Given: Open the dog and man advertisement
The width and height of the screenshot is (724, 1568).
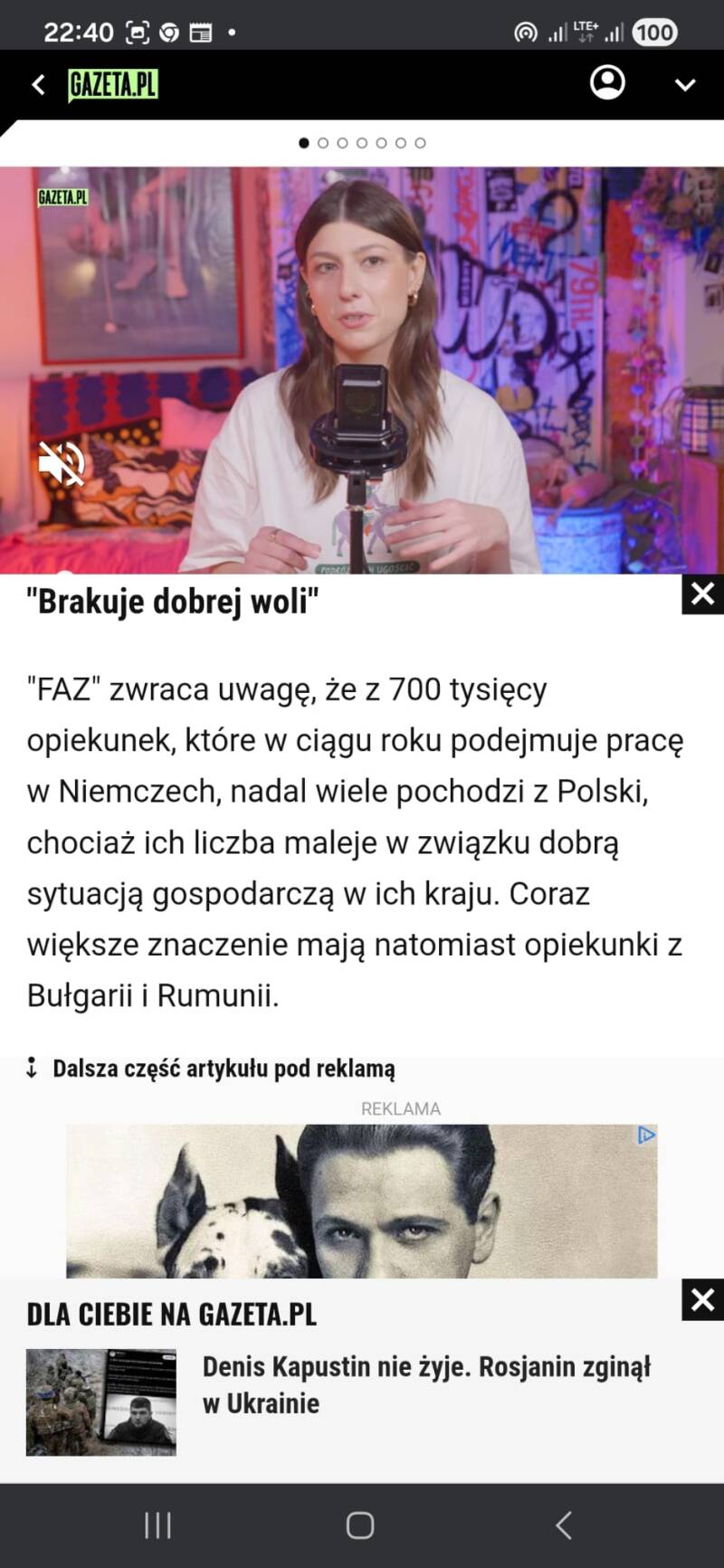Looking at the screenshot, I should (x=362, y=1202).
